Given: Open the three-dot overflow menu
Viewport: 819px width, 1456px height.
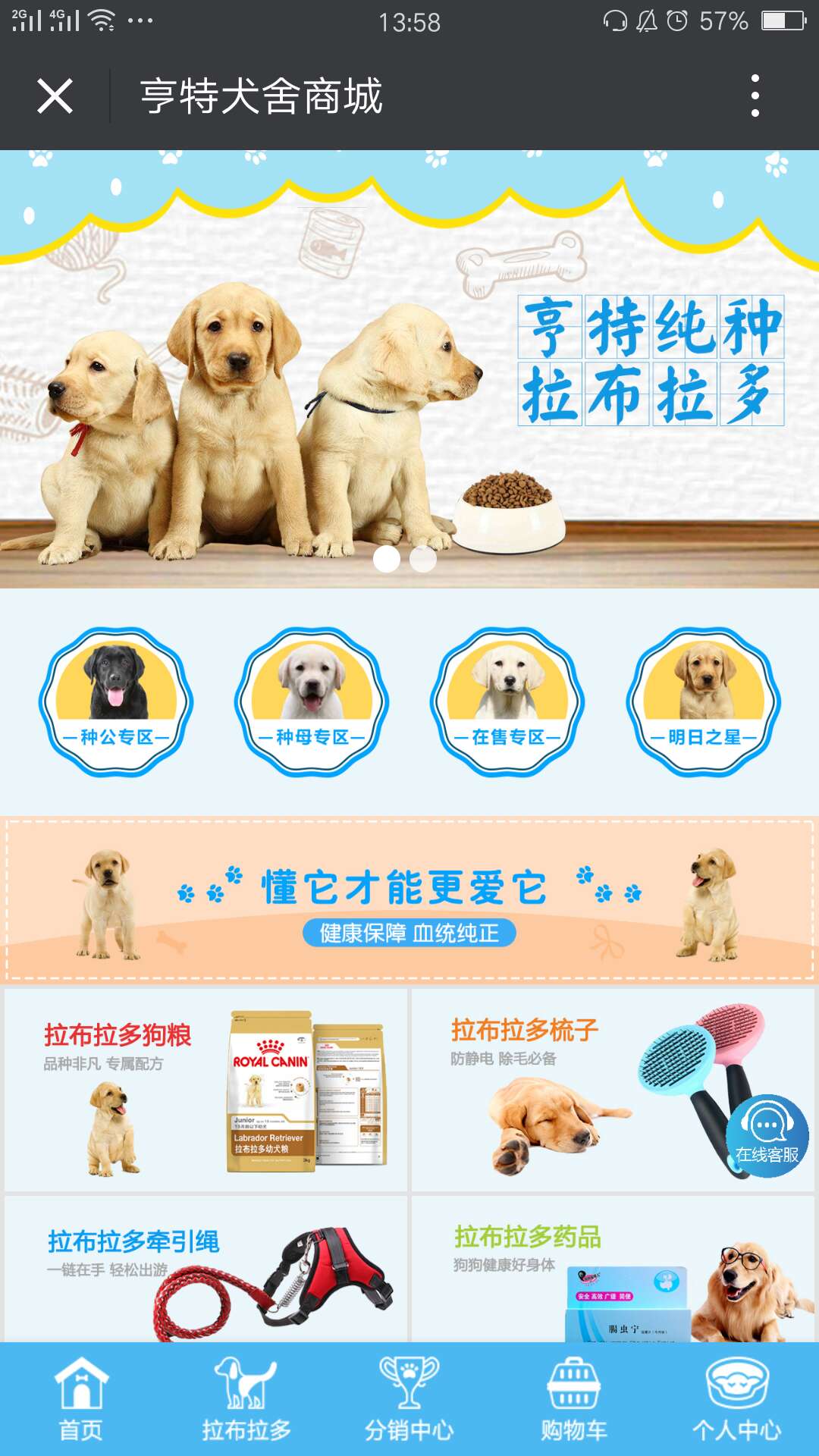Looking at the screenshot, I should tap(754, 96).
